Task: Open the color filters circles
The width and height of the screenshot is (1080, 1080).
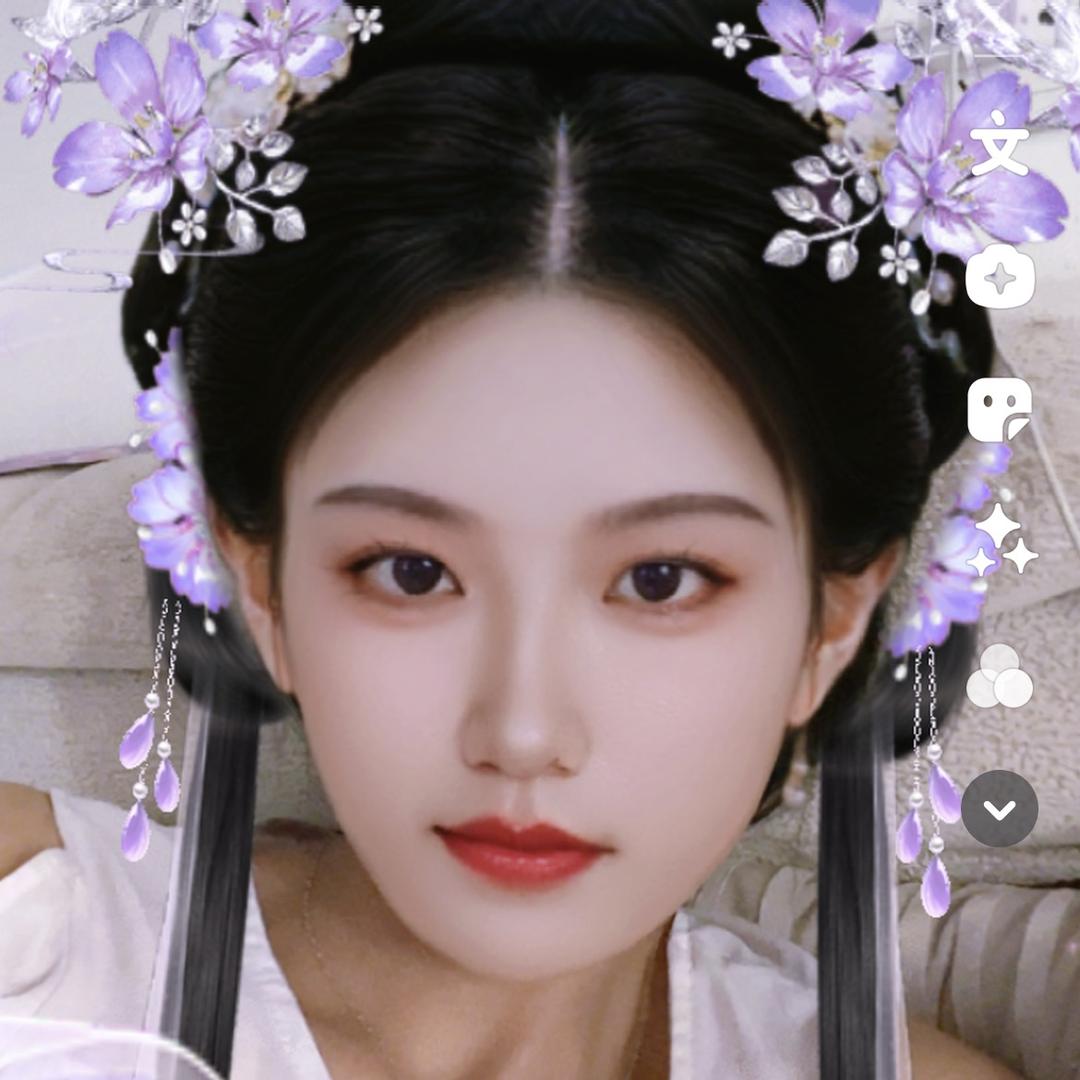Action: pyautogui.click(x=999, y=676)
